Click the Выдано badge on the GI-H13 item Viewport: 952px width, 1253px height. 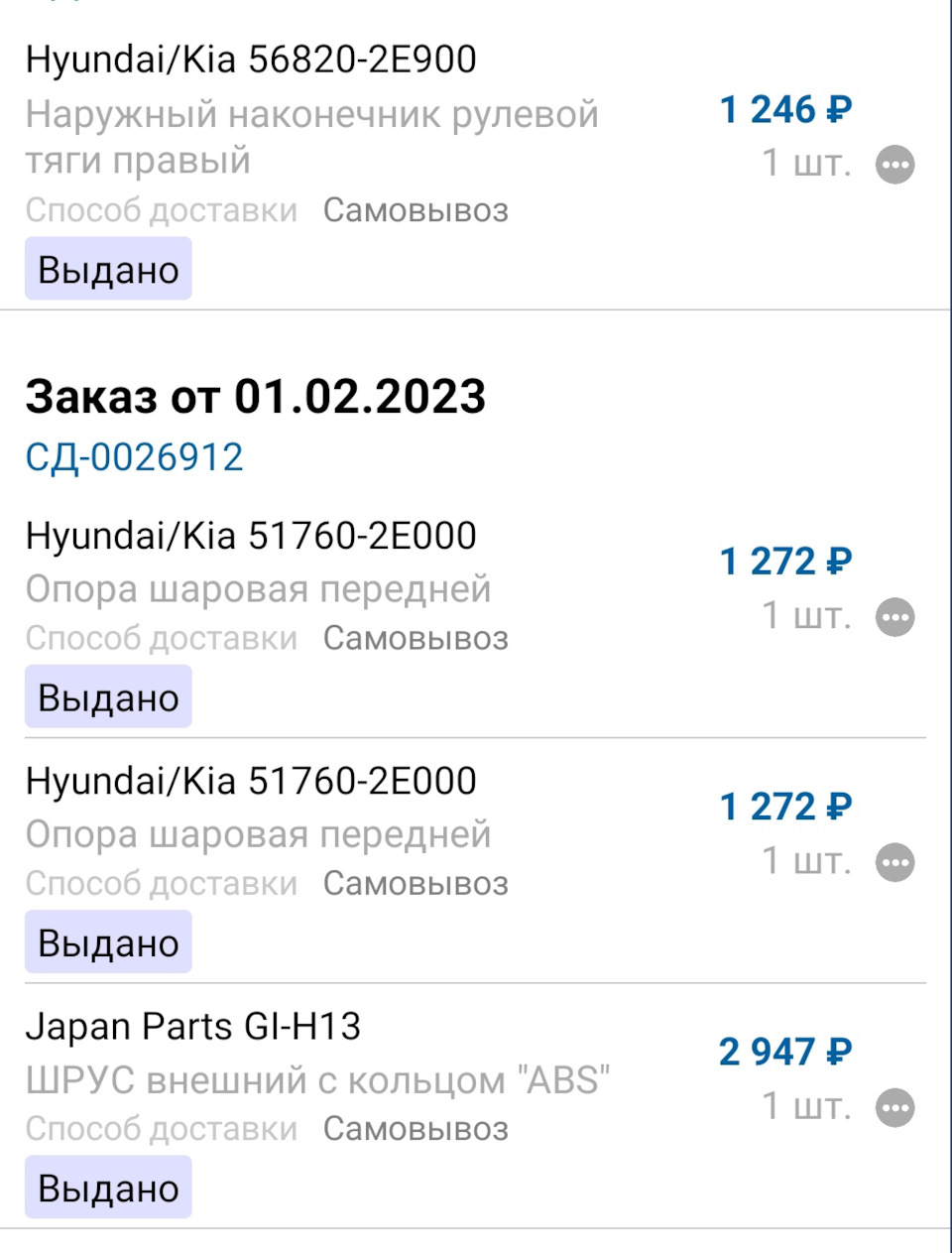[107, 1187]
